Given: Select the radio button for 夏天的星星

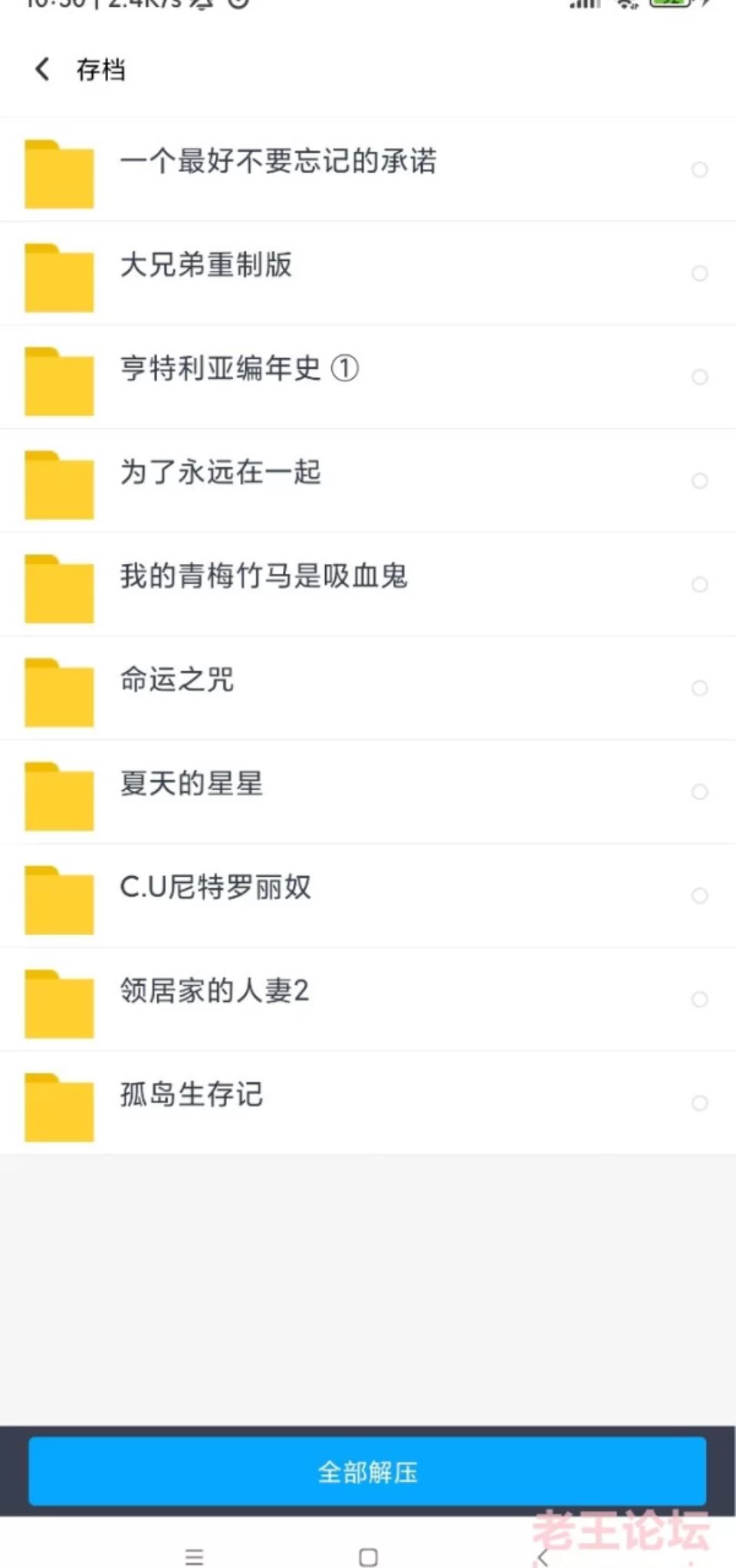Looking at the screenshot, I should [699, 792].
